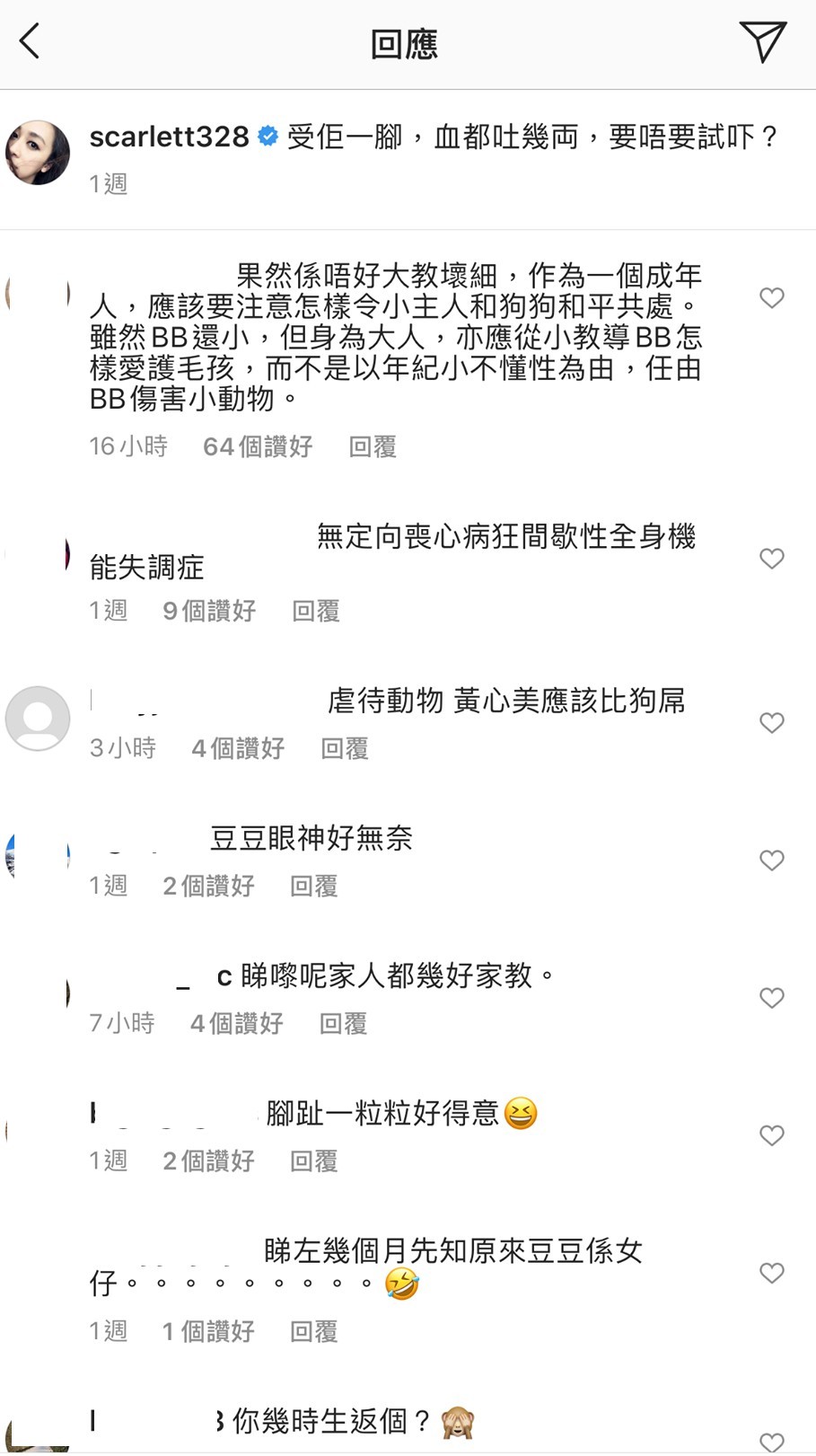Like the comment 虐待動物 黃心美應該比狗屌
This screenshot has height=1456, width=816.
pyautogui.click(x=771, y=723)
